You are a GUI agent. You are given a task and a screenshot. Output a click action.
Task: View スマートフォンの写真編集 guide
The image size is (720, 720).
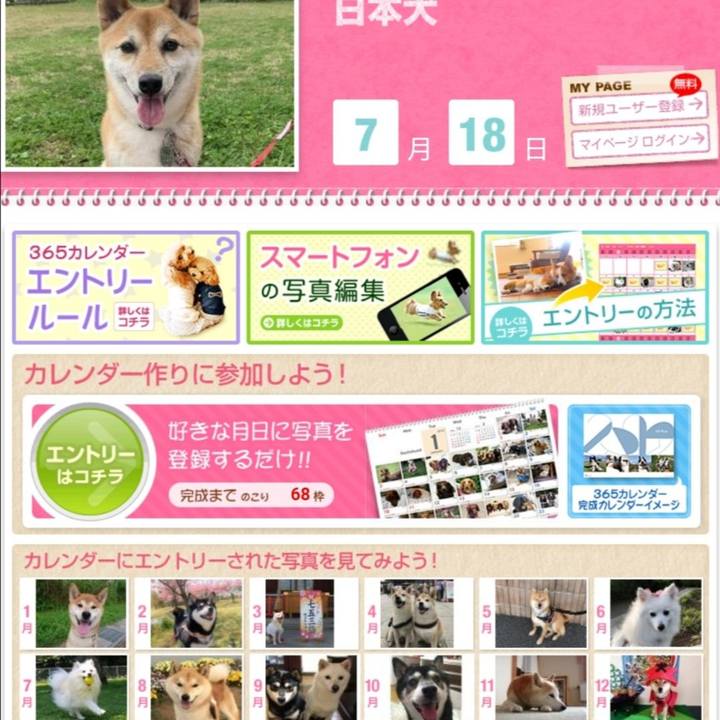(x=360, y=288)
